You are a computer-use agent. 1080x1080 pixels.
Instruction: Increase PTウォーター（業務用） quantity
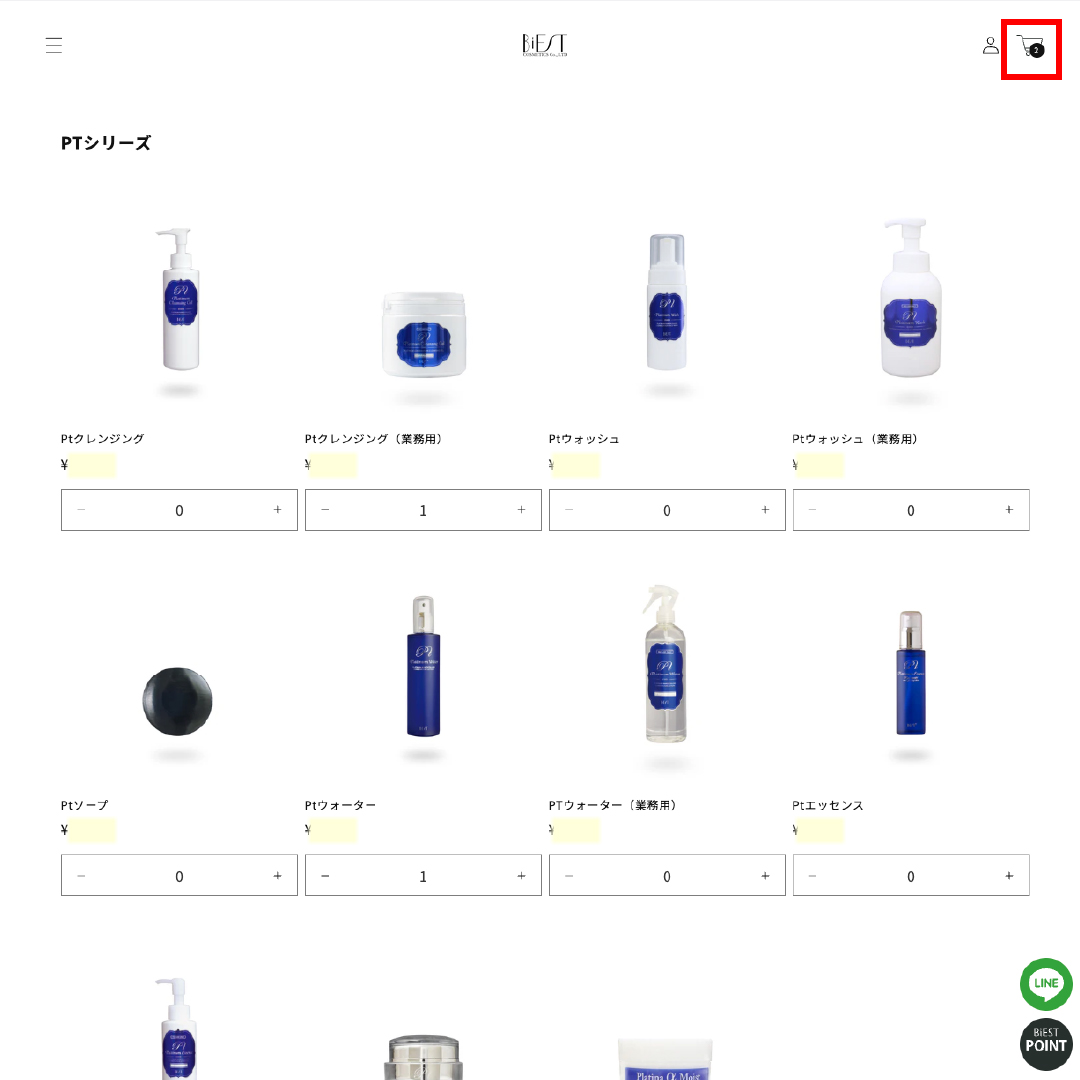[765, 876]
